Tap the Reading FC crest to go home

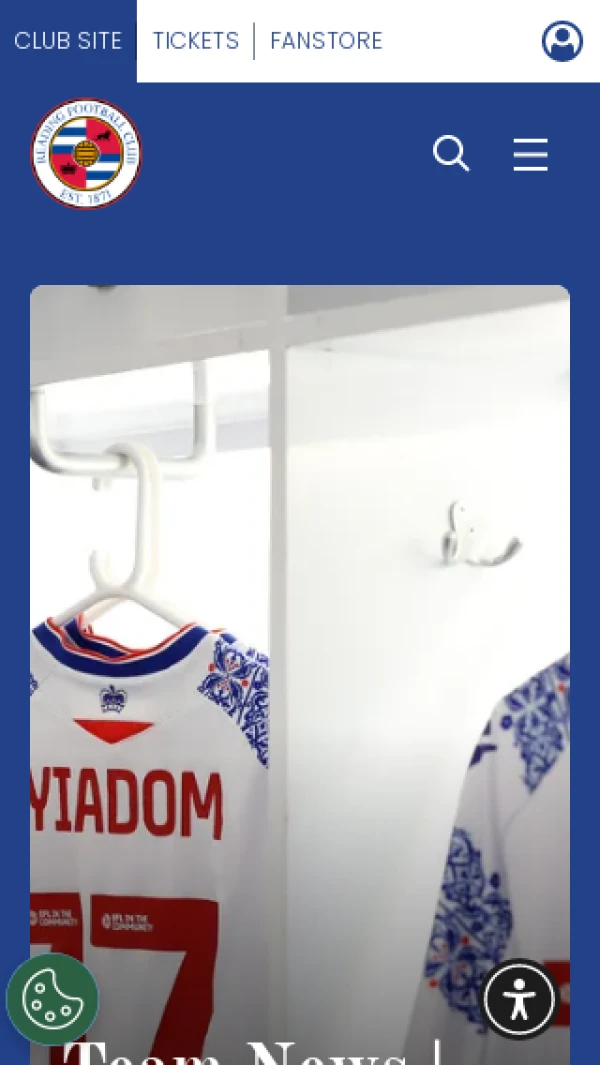pyautogui.click(x=86, y=154)
